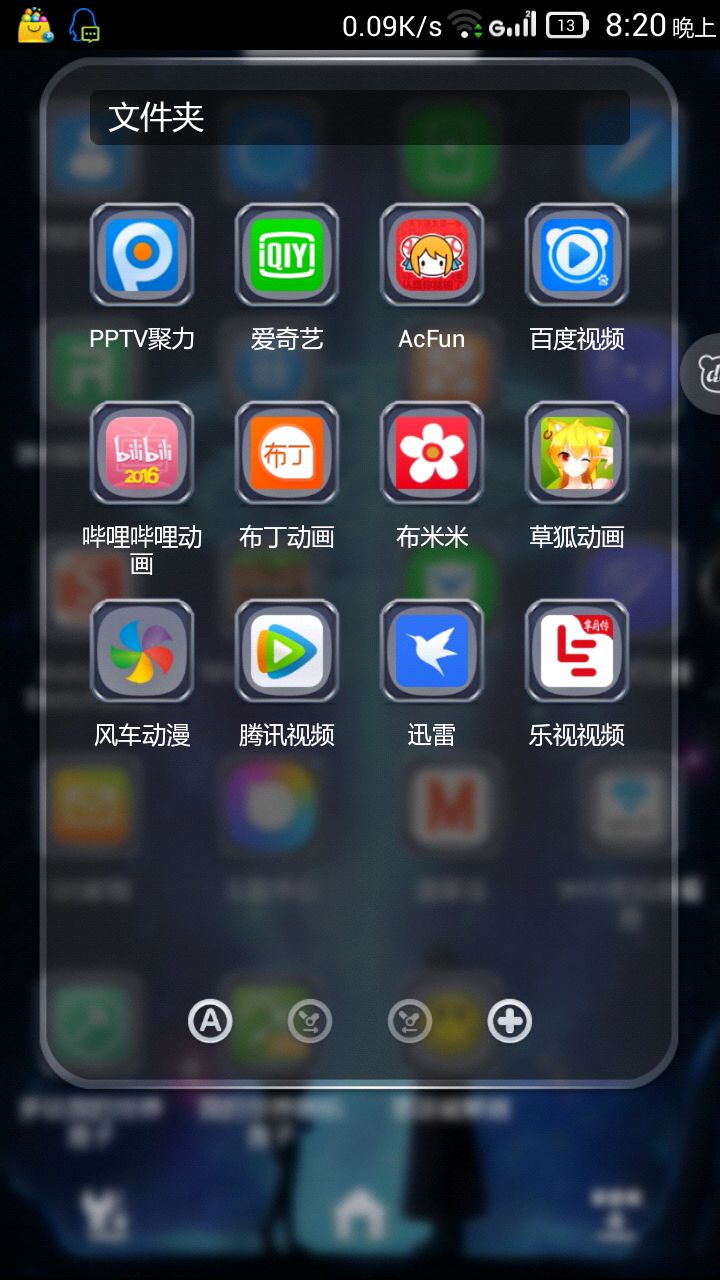Open the 迅雷 app
The image size is (720, 1280).
(432, 651)
